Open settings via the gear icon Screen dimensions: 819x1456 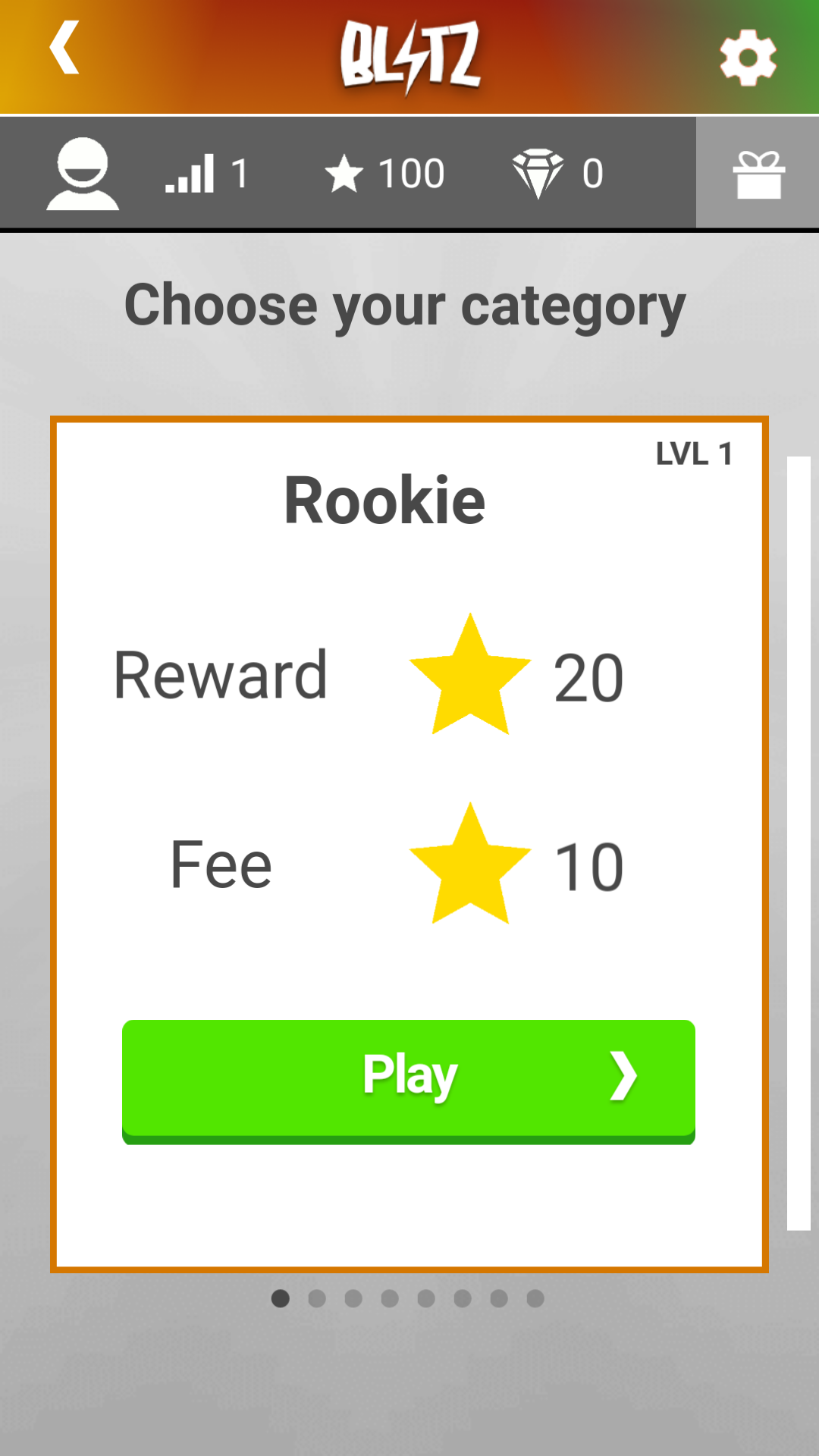click(x=748, y=58)
